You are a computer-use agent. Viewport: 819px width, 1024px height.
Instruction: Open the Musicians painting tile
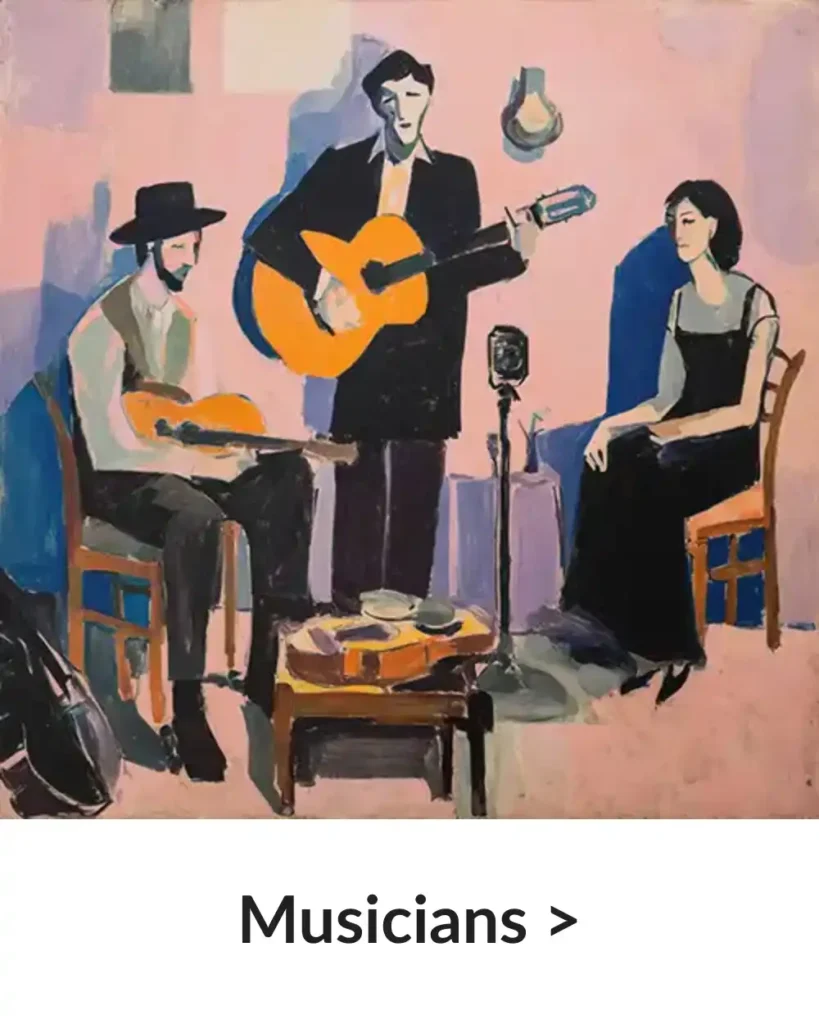(409, 408)
